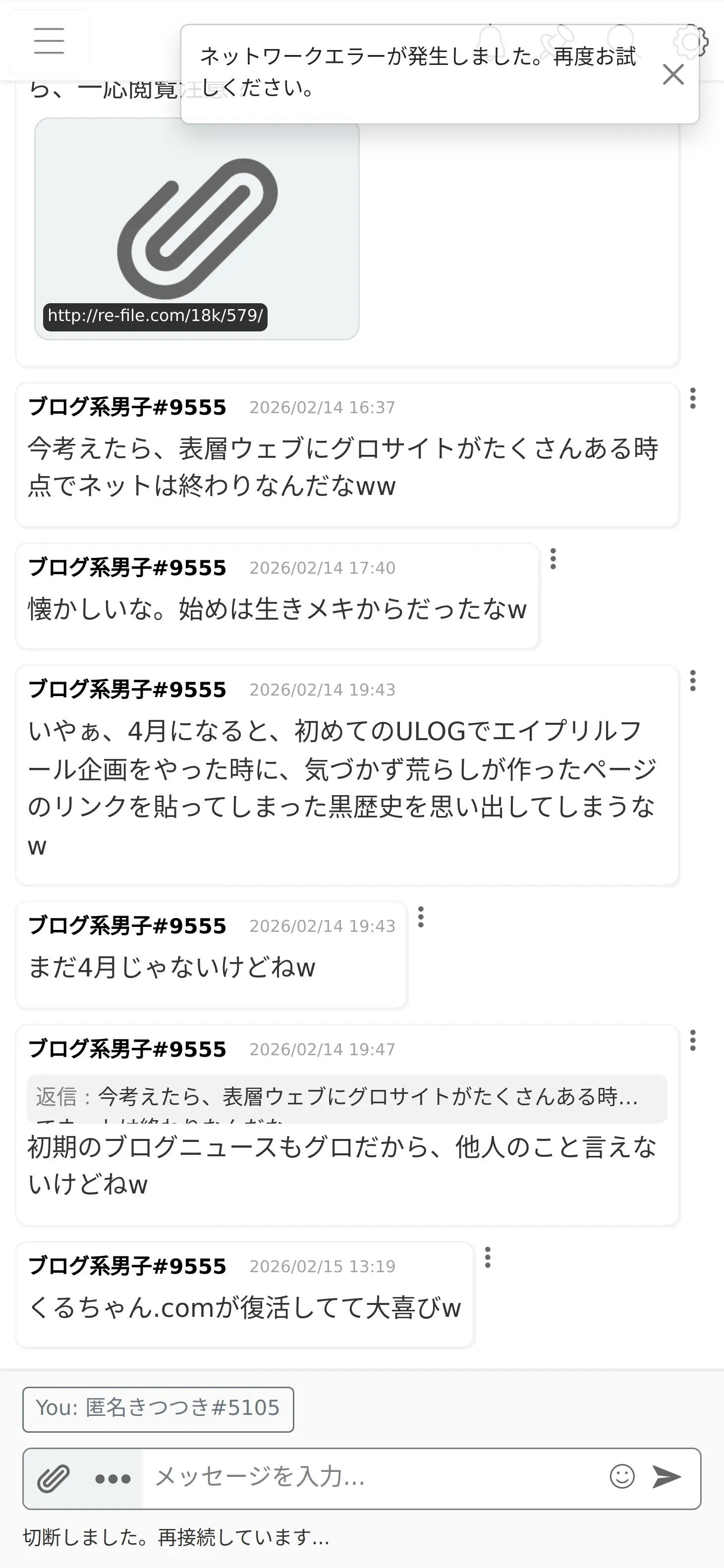Open the emoji picker

tap(622, 1477)
